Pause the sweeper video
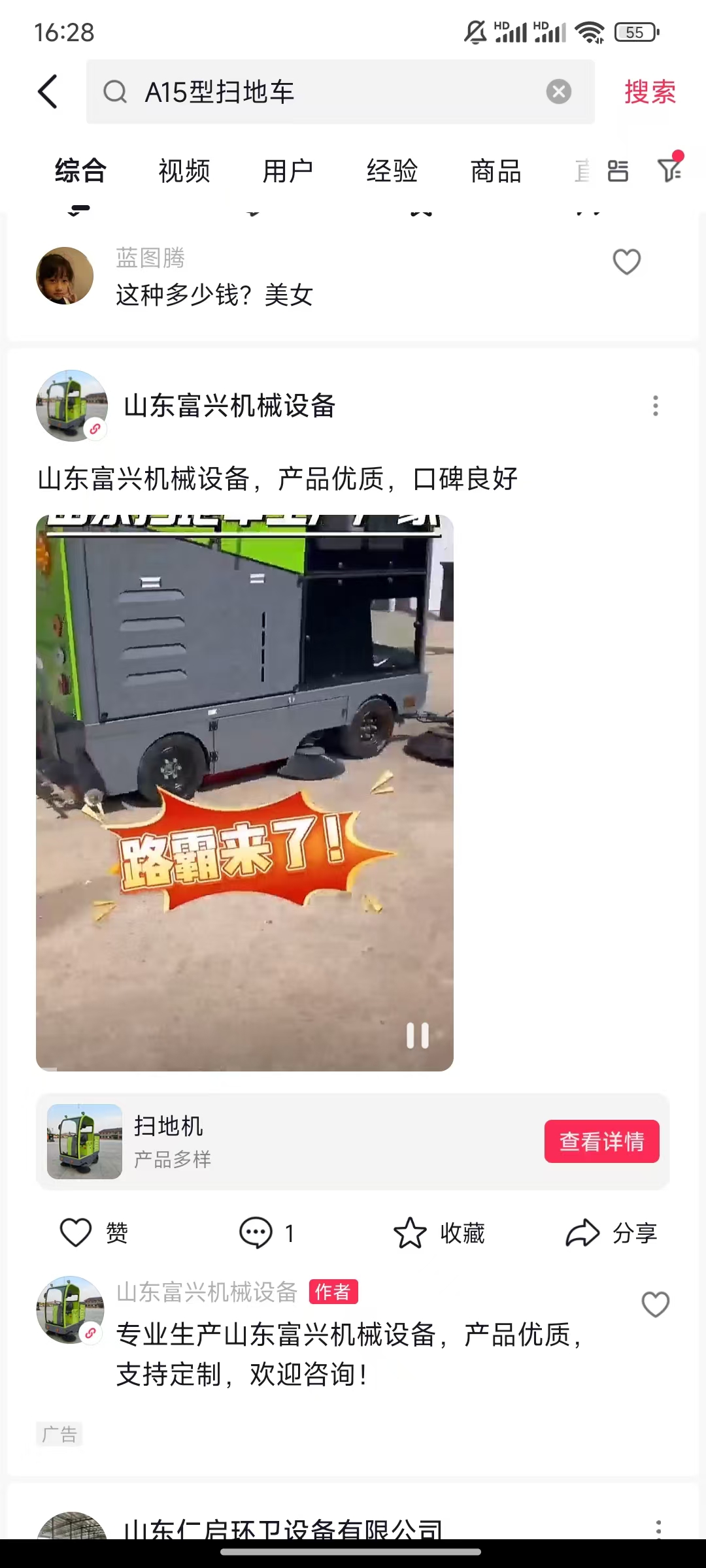This screenshot has height=1568, width=706. coord(418,1036)
